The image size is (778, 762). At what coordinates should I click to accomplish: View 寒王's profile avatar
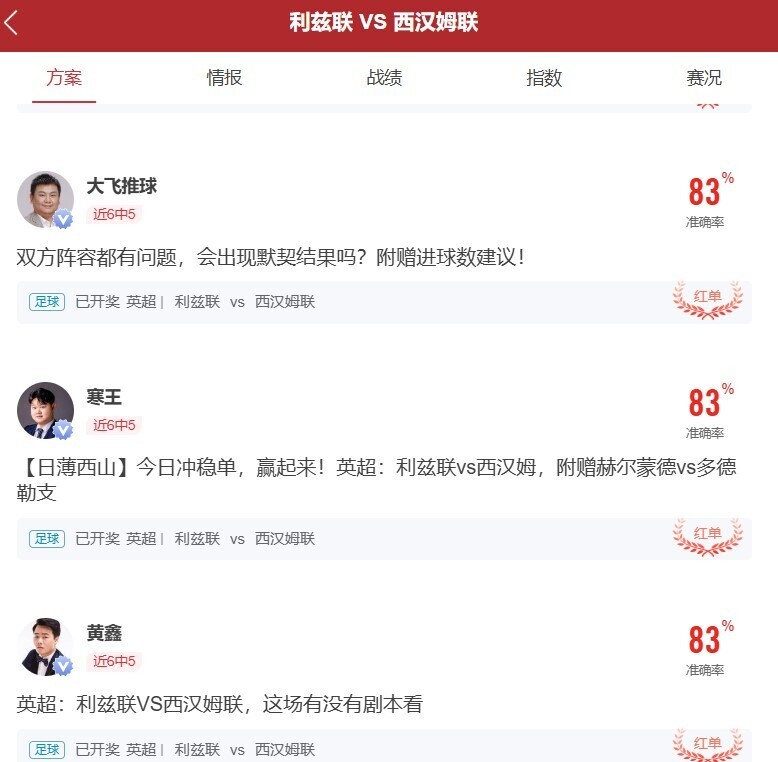[x=45, y=410]
